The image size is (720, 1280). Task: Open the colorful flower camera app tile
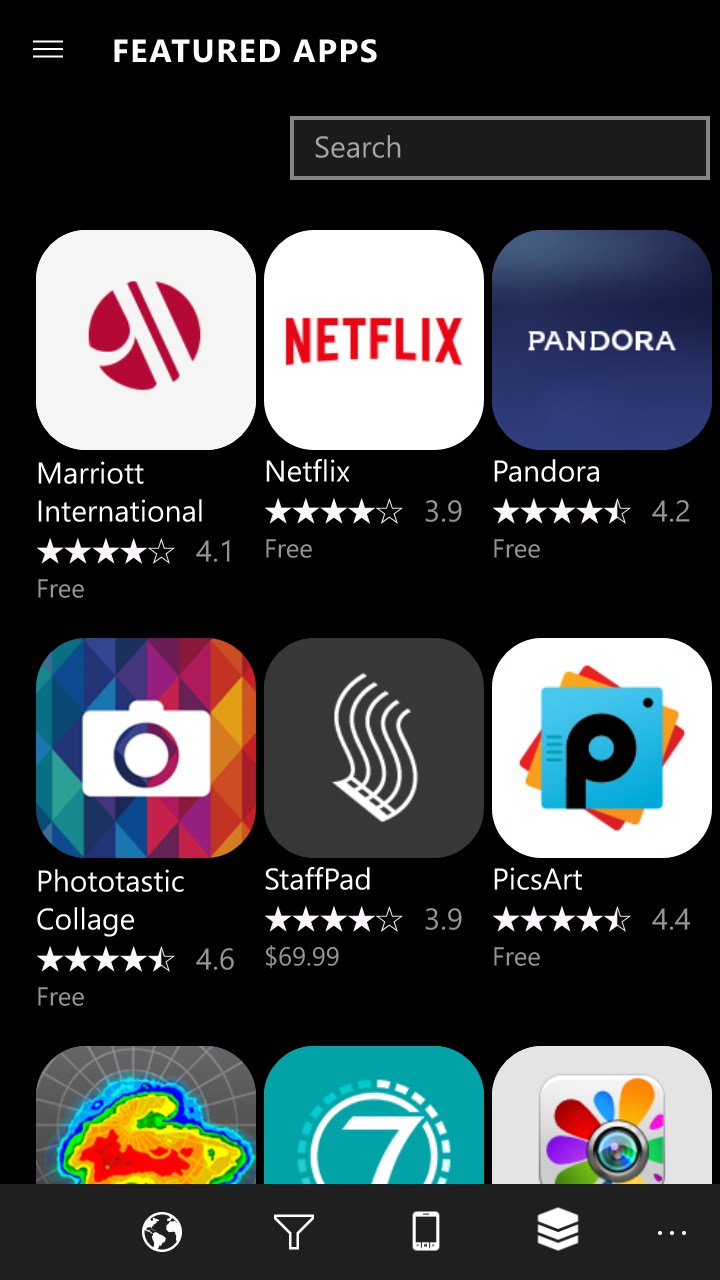click(601, 1115)
